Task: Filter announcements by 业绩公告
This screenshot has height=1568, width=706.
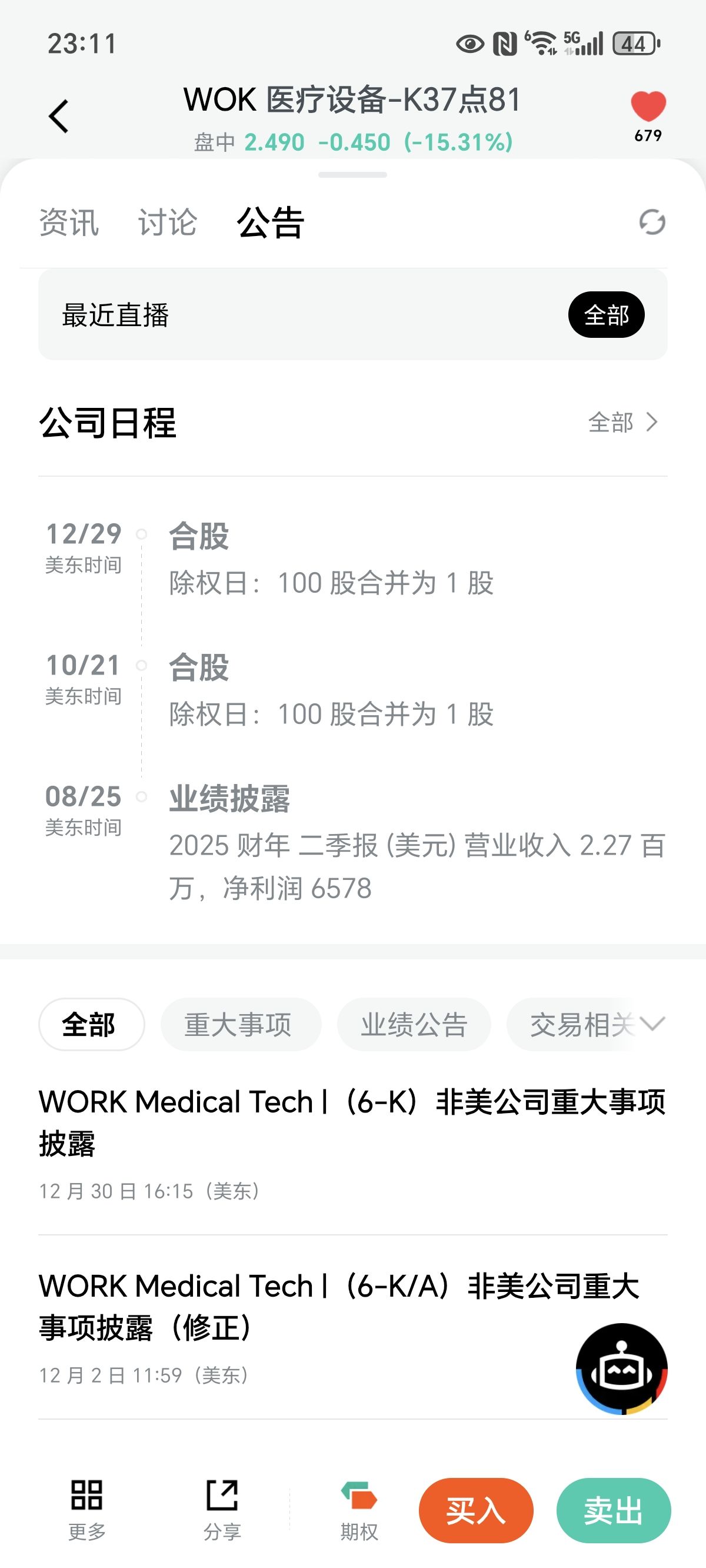Action: pyautogui.click(x=414, y=1024)
